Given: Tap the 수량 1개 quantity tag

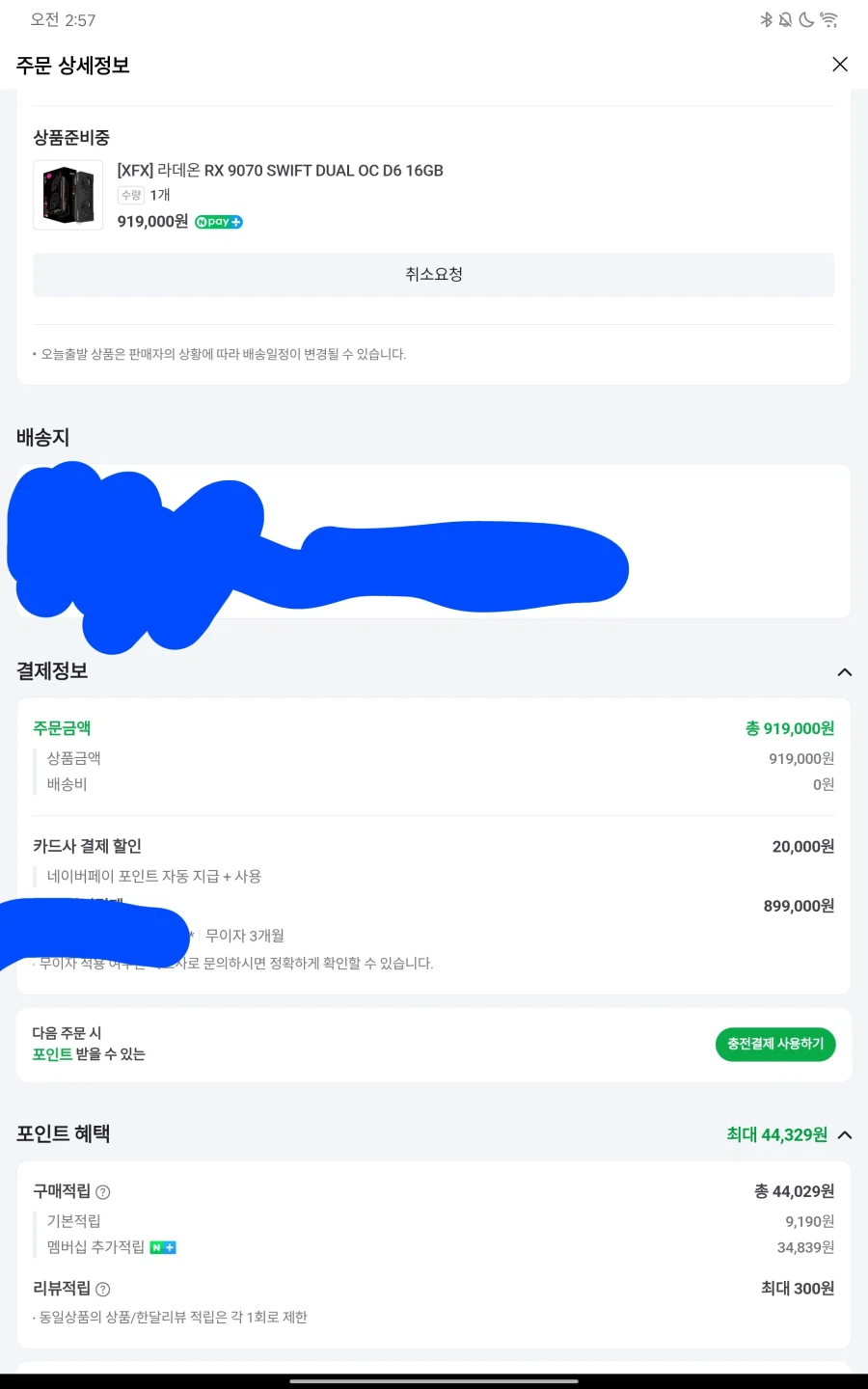Looking at the screenshot, I should (131, 195).
